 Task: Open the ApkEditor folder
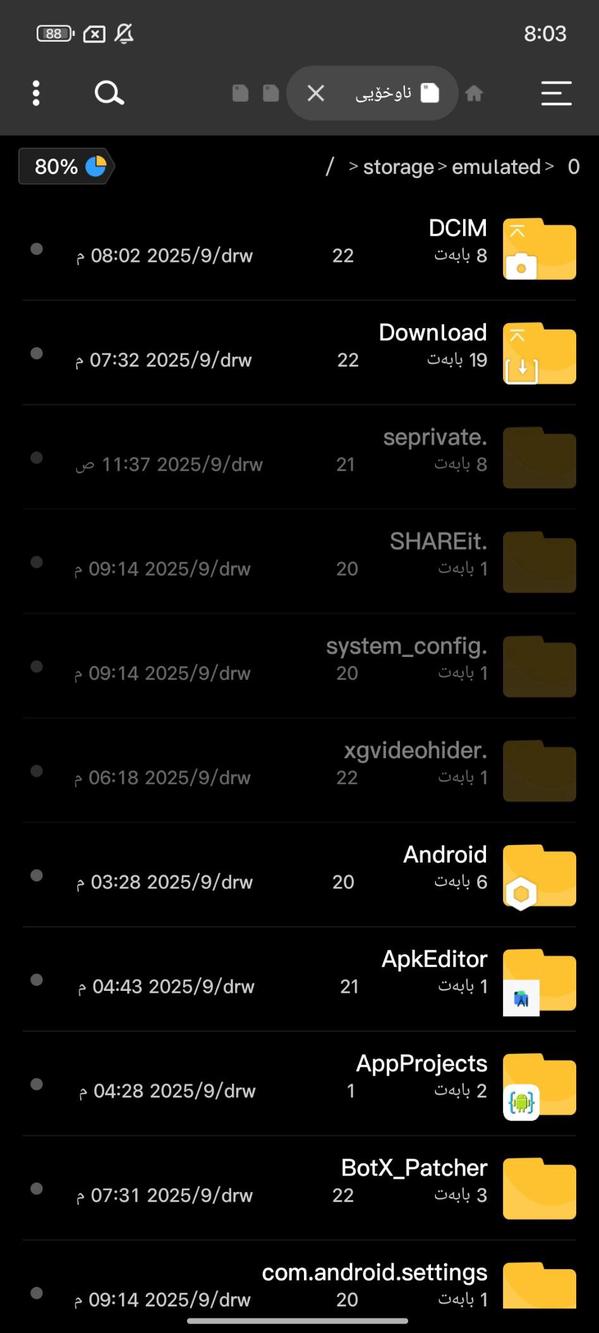tap(299, 979)
